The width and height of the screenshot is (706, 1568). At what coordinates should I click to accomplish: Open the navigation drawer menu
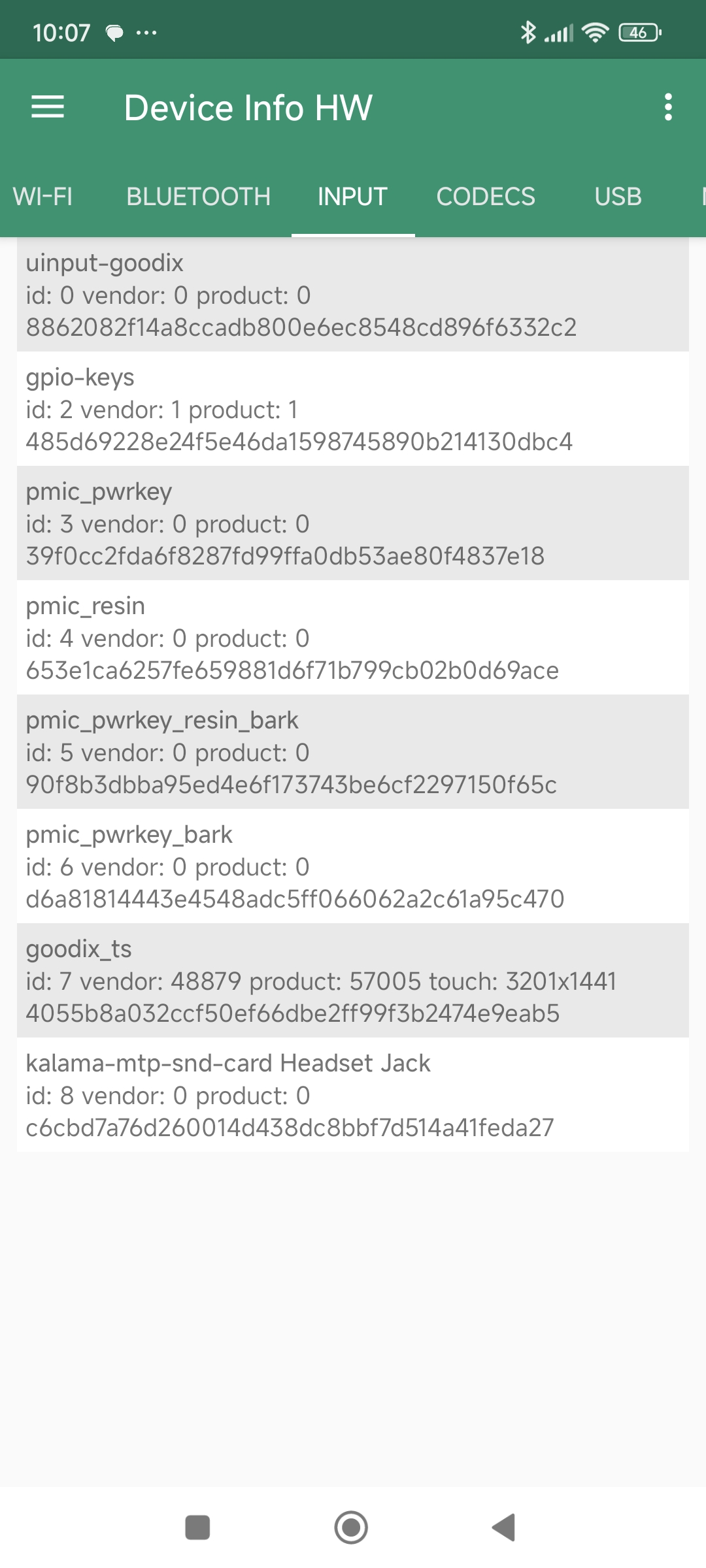(x=48, y=107)
